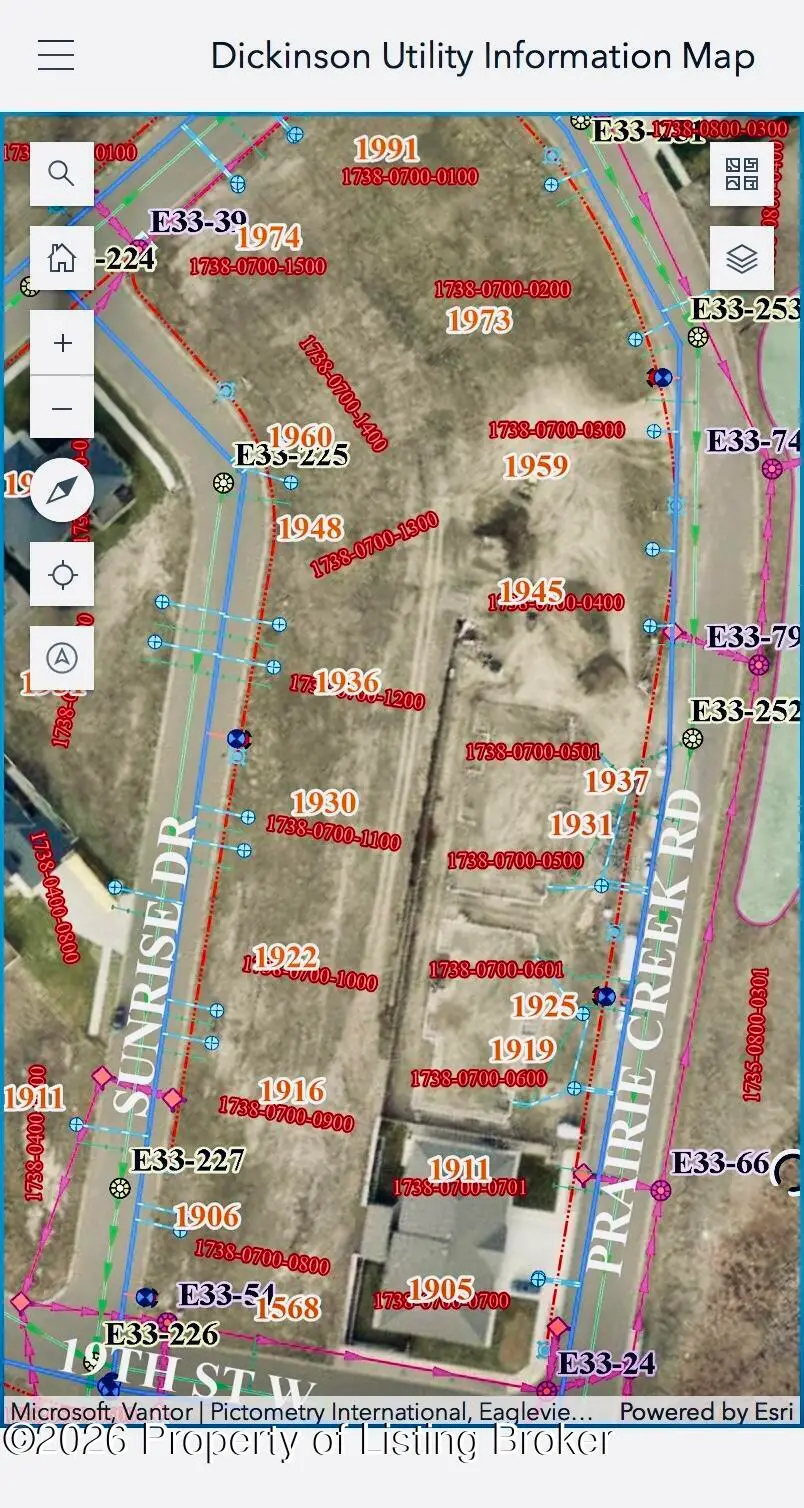
Task: Zoom out of the map
Action: [62, 408]
